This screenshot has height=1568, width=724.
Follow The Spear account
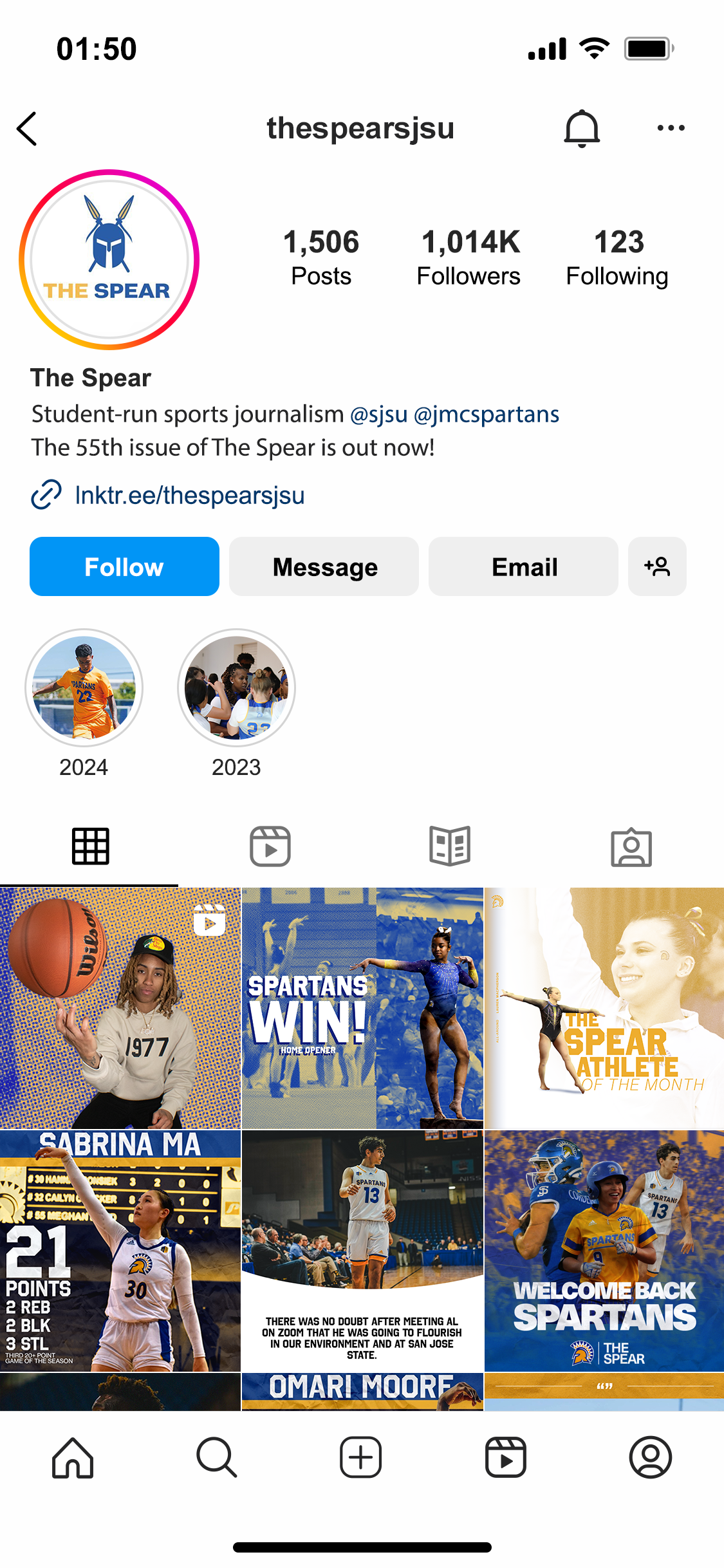pyautogui.click(x=124, y=566)
